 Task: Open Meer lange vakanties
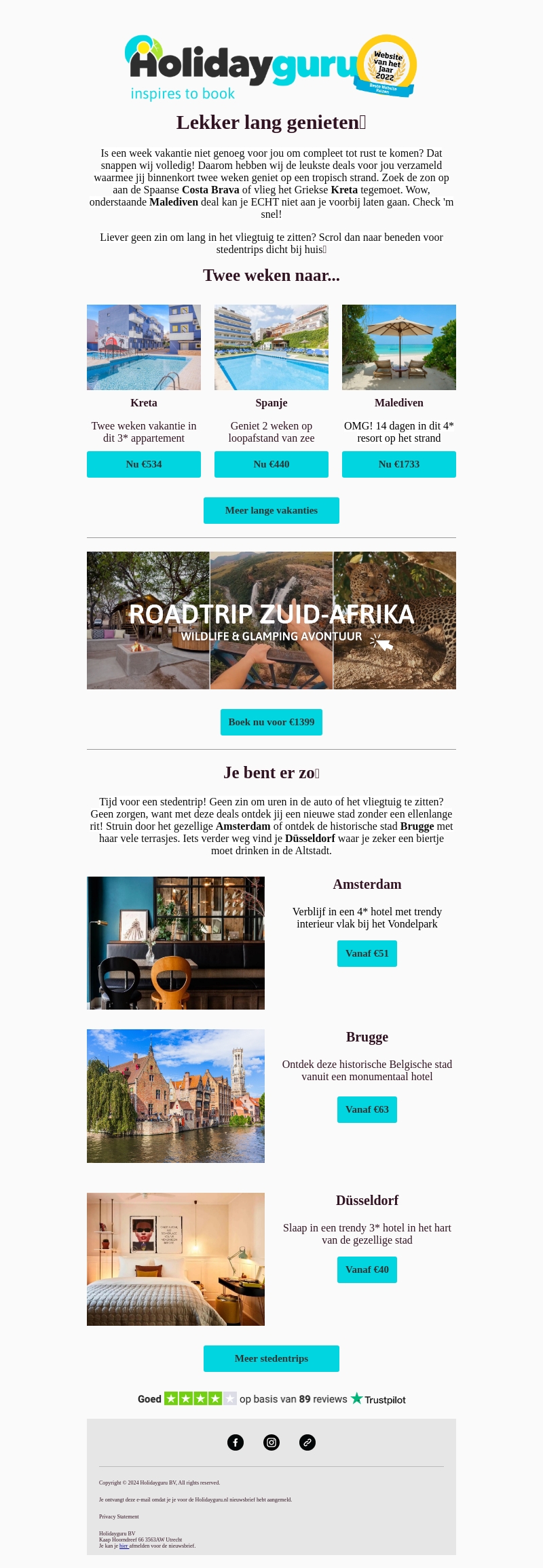[271, 510]
